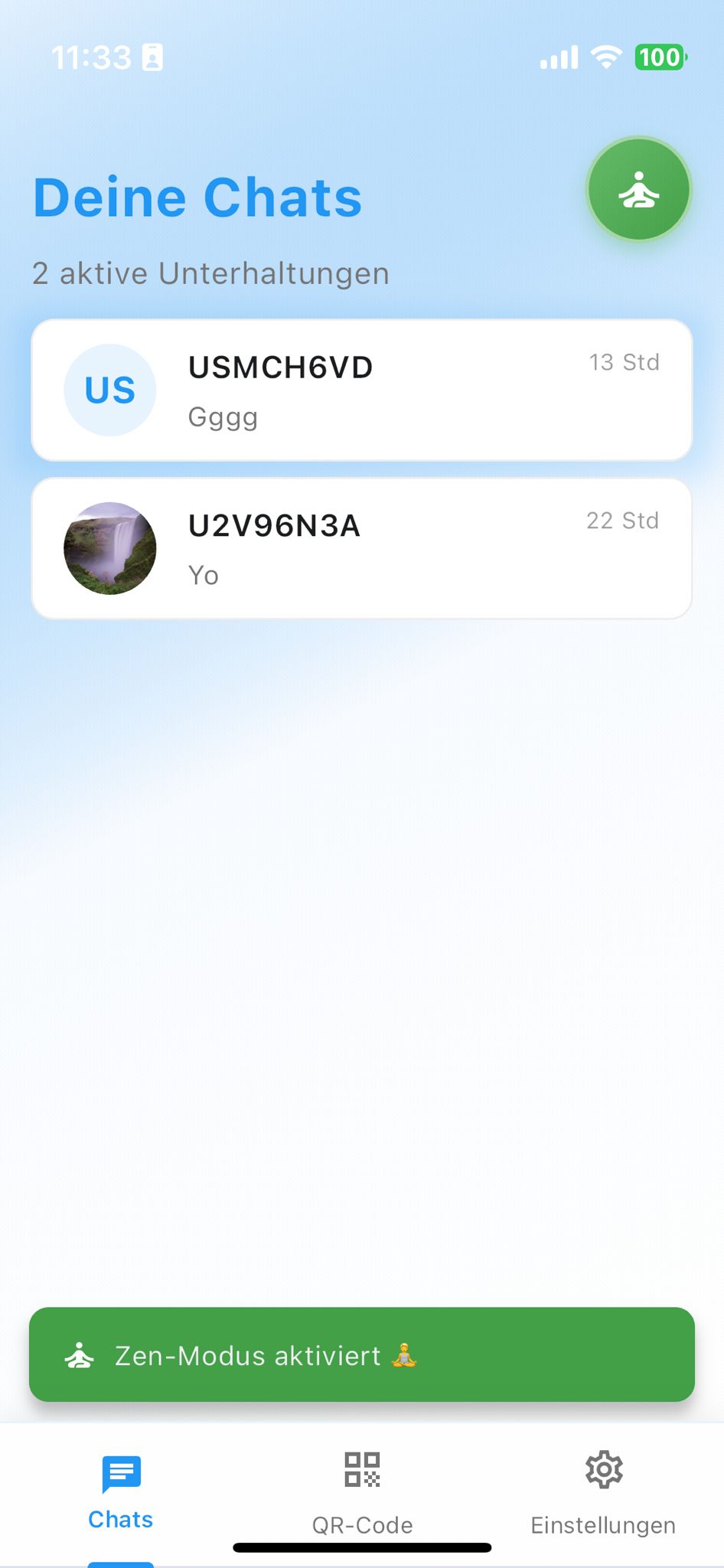This screenshot has width=724, height=1568.
Task: Open the chat with U2V96N3A
Action: point(361,548)
